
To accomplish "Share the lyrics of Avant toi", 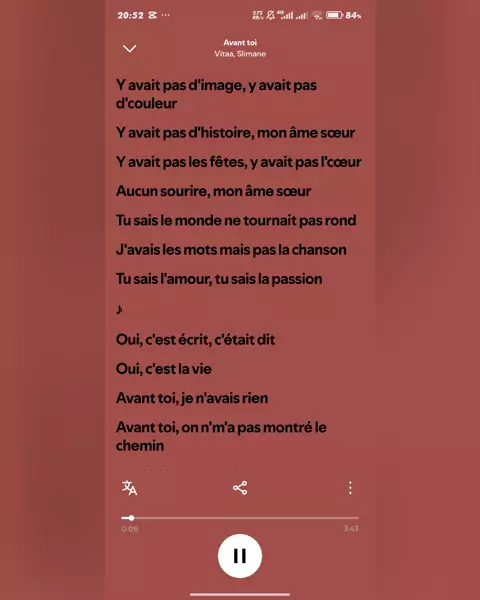I will click(x=240, y=488).
